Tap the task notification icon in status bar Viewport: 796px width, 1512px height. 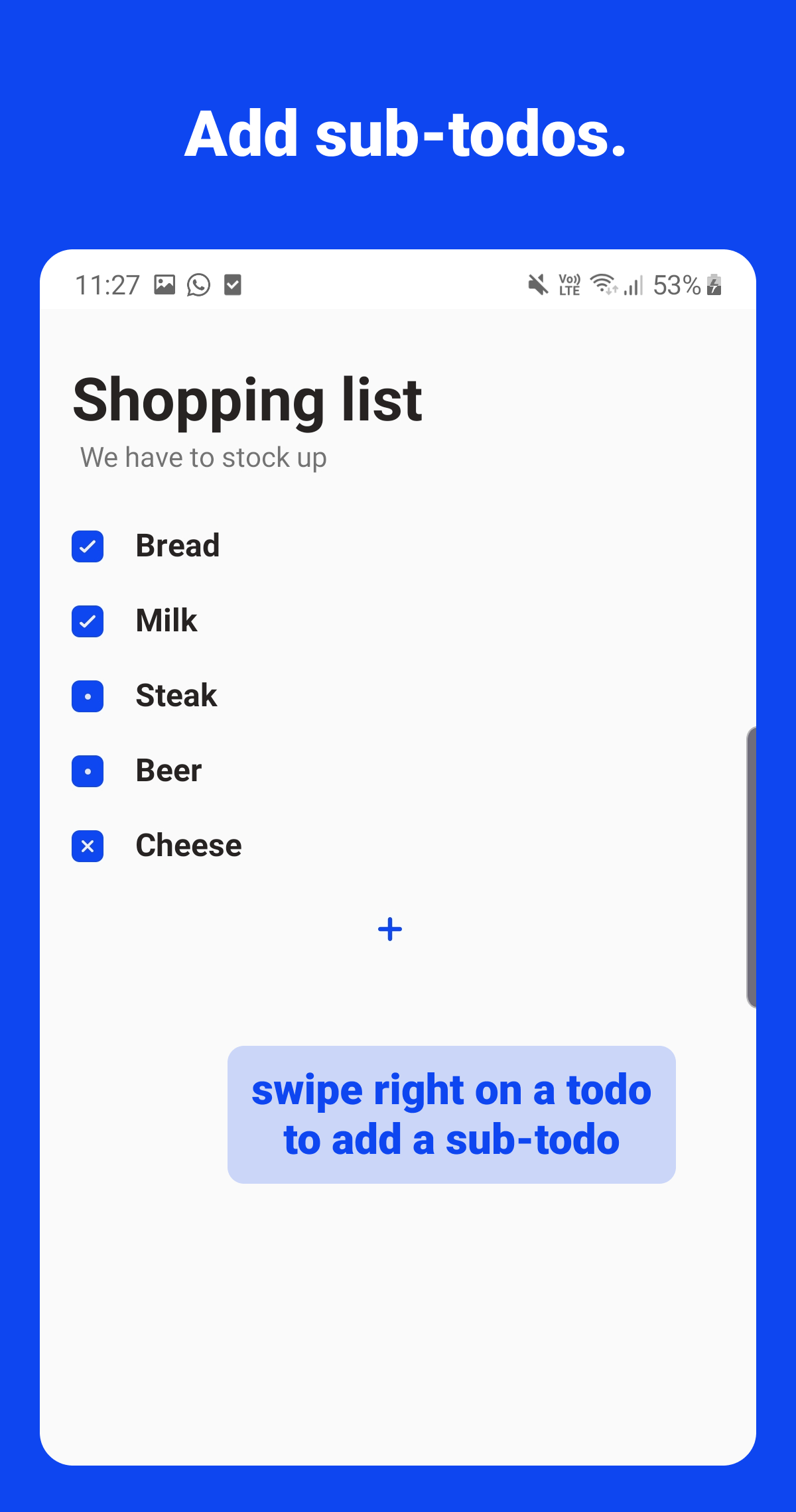232,285
